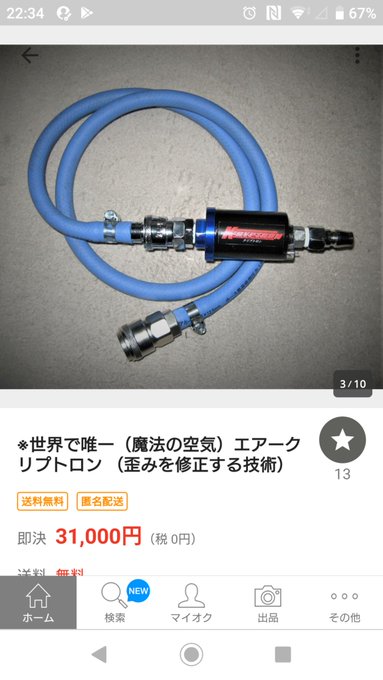
Task: Go to the マイオク tab
Action: pos(191,603)
